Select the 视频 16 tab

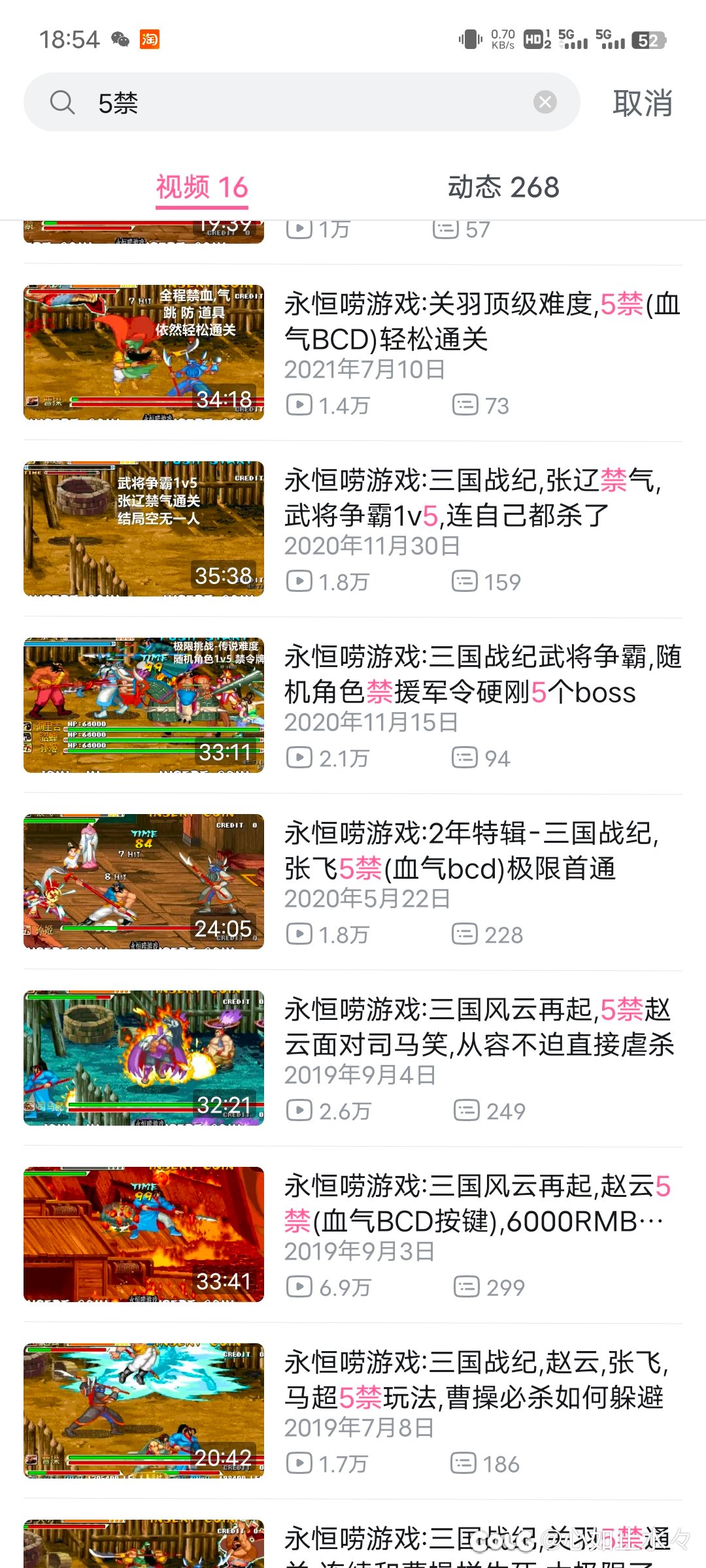202,188
